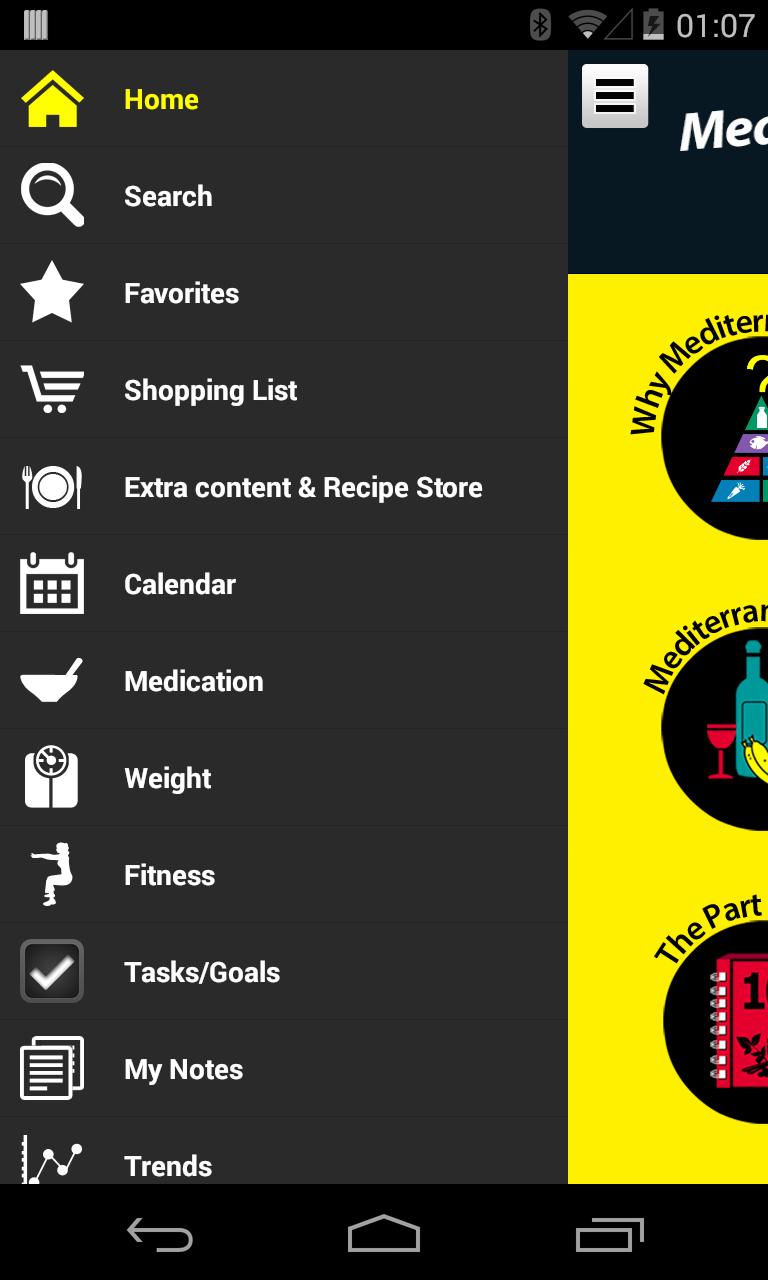The image size is (768, 1280).
Task: Open Search from the side menu
Action: [x=168, y=197]
